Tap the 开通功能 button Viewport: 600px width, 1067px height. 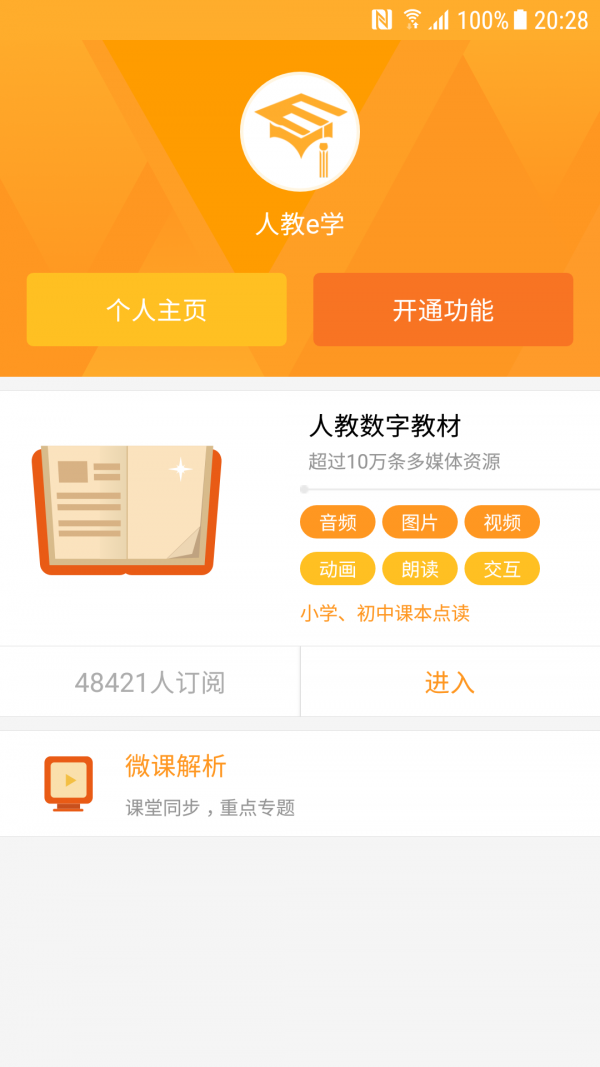443,310
